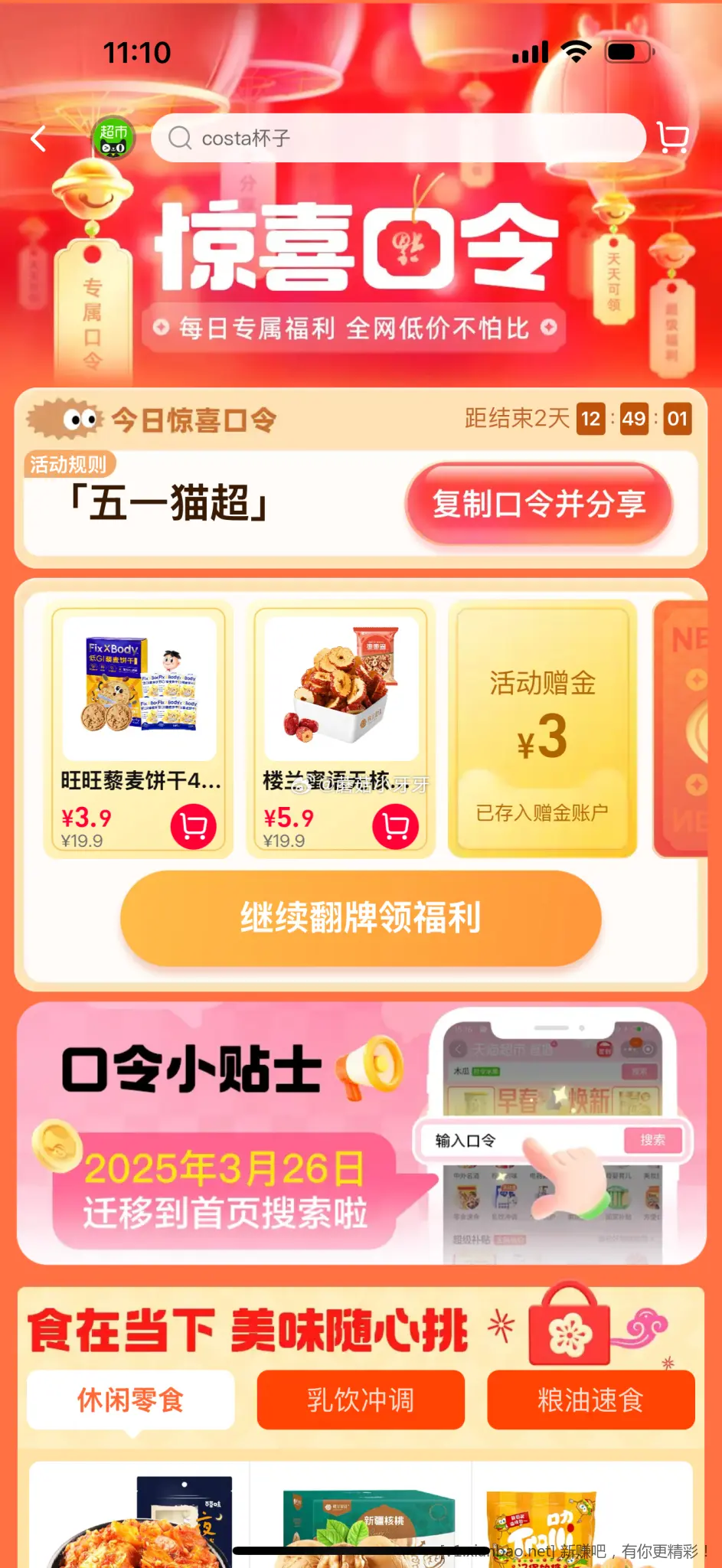This screenshot has height=1568, width=722.
Task: Open the shopping cart icon
Action: [x=672, y=138]
